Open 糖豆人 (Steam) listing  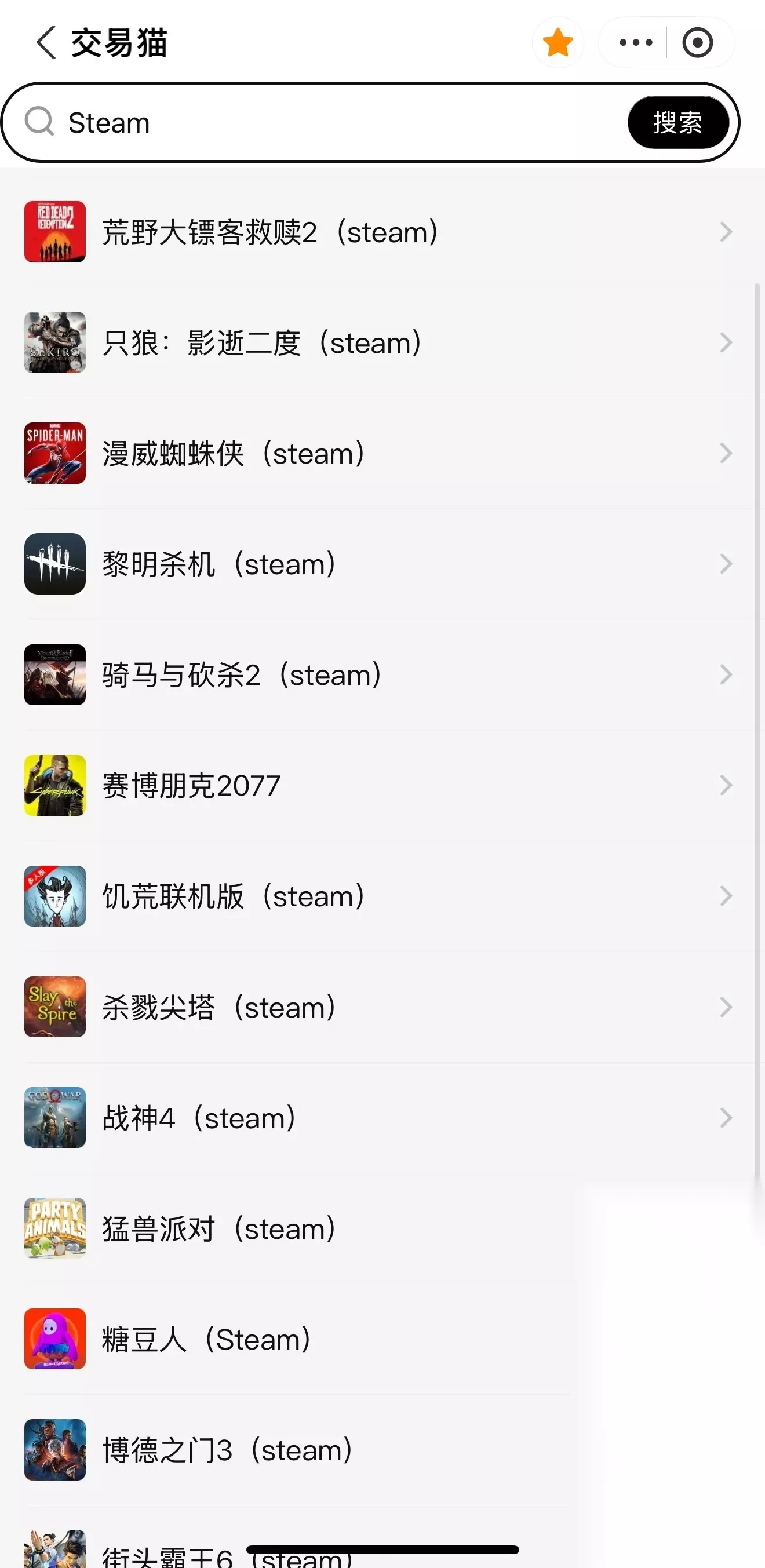click(382, 1340)
